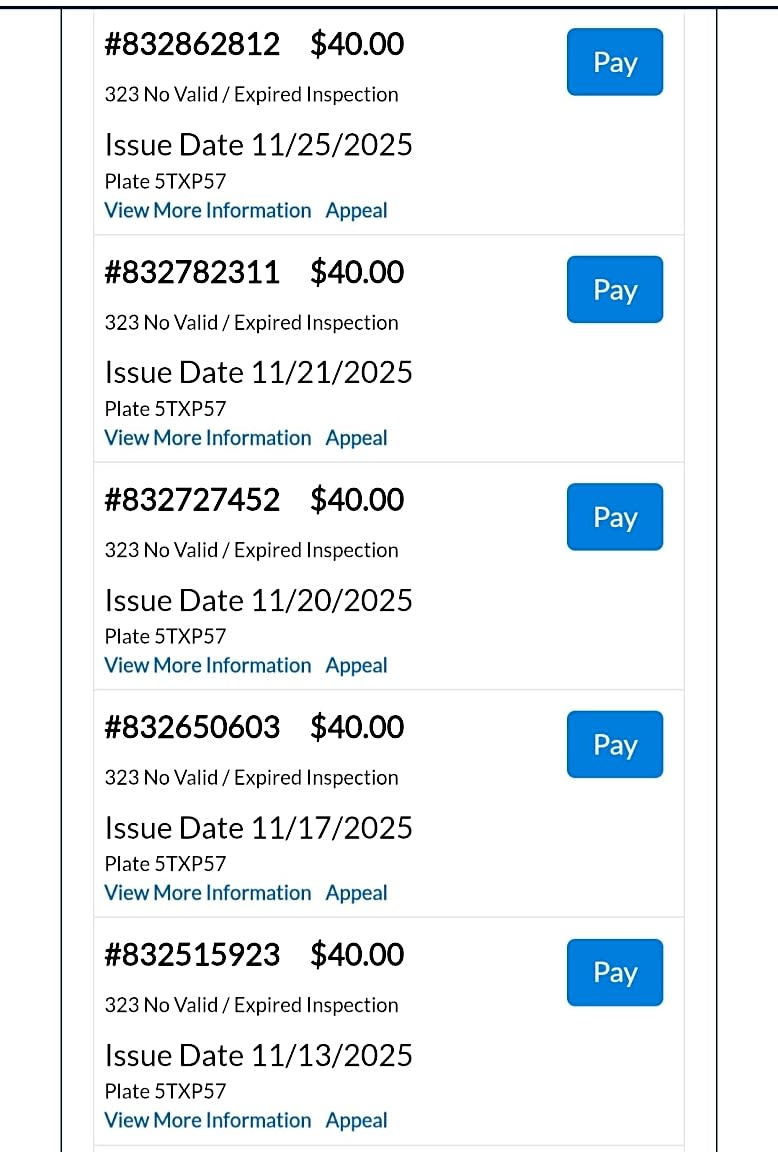This screenshot has height=1152, width=778.
Task: View more information for ticket #832782311
Action: pos(207,438)
